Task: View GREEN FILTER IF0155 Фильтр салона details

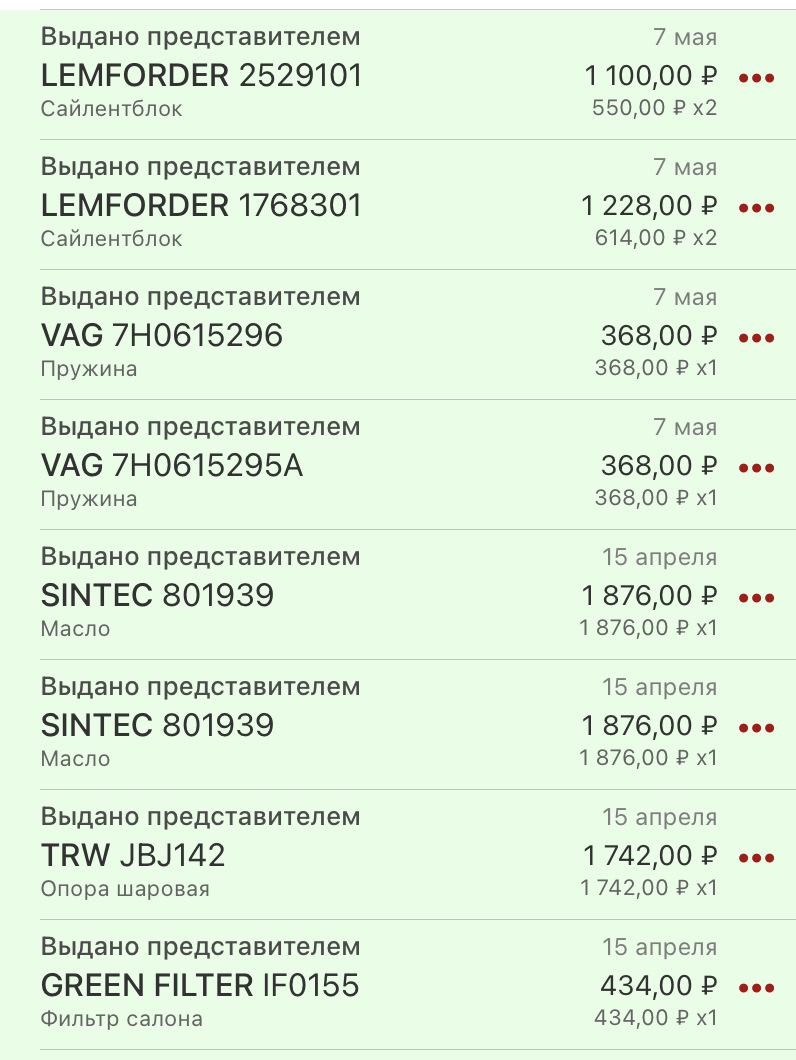Action: point(418,984)
